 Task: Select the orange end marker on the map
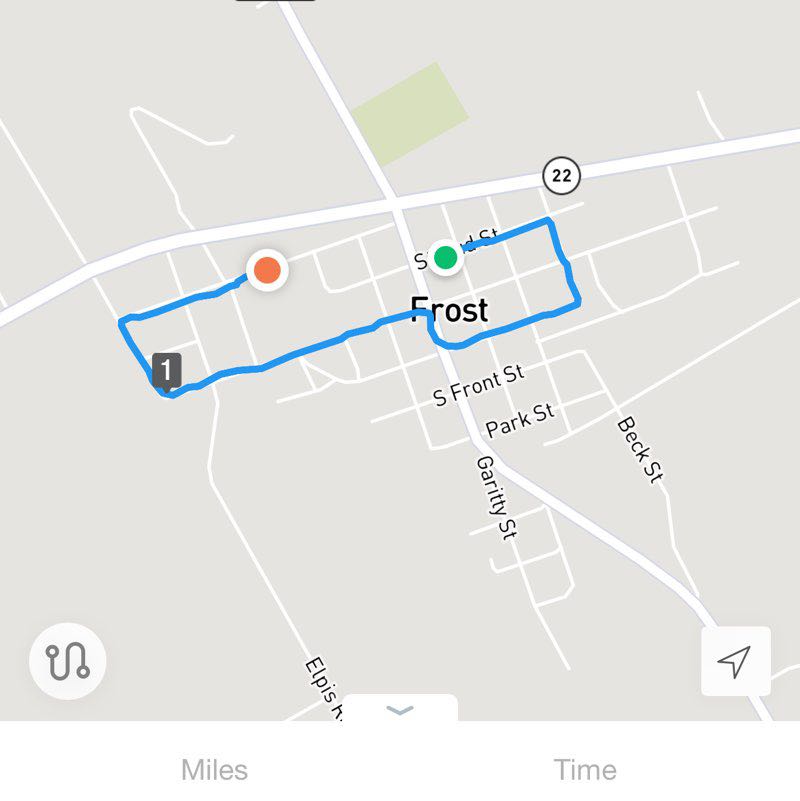[x=265, y=271]
